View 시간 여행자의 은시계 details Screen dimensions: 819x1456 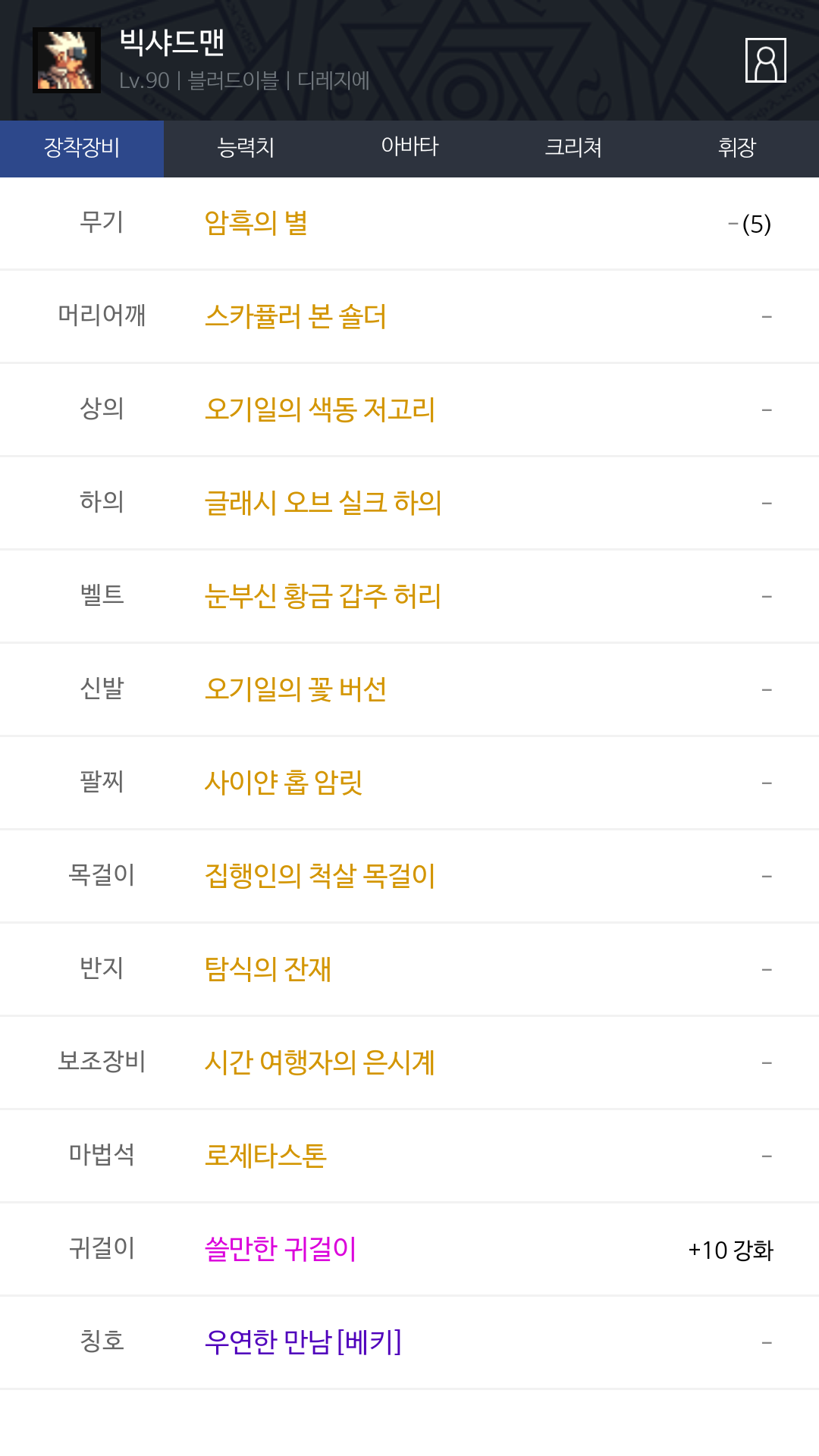coord(320,1062)
